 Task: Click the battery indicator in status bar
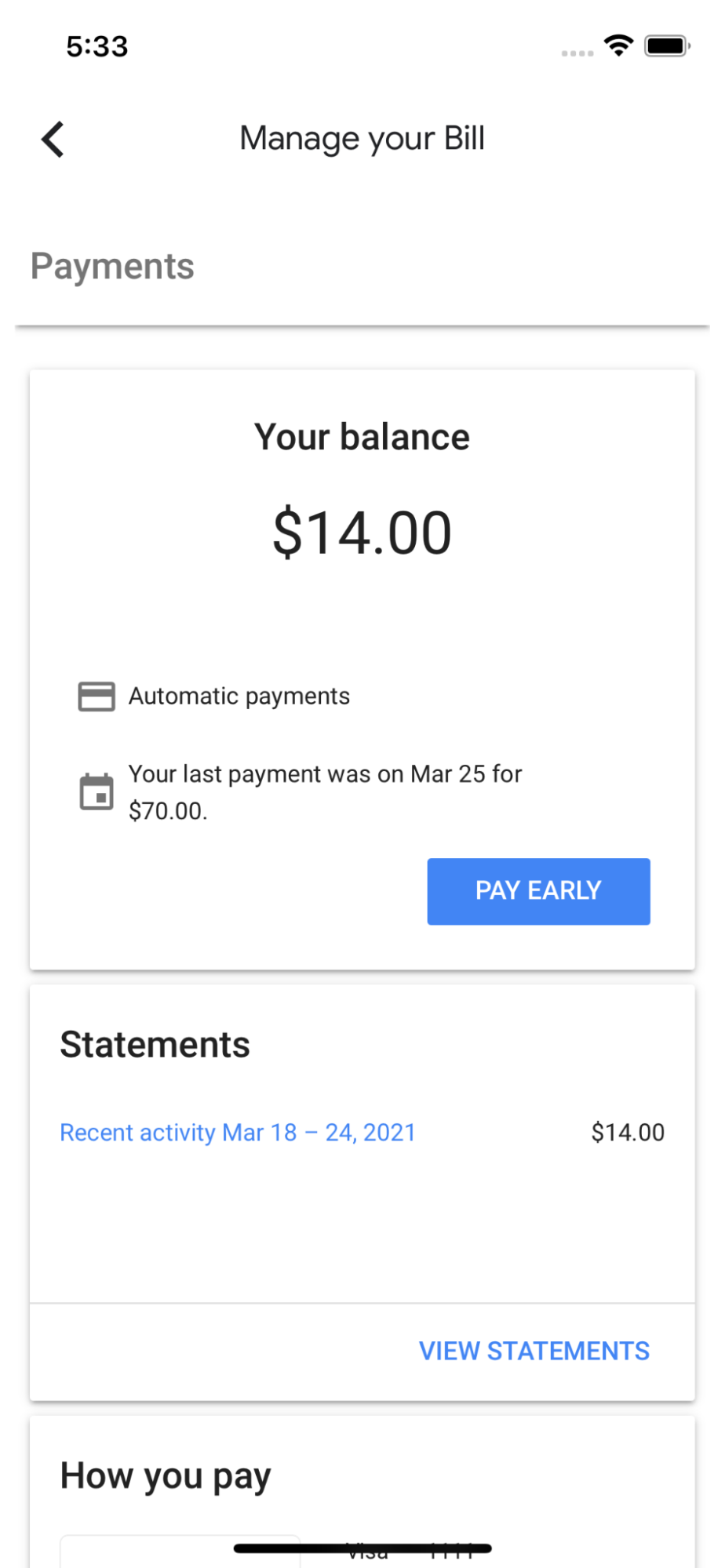[x=666, y=47]
